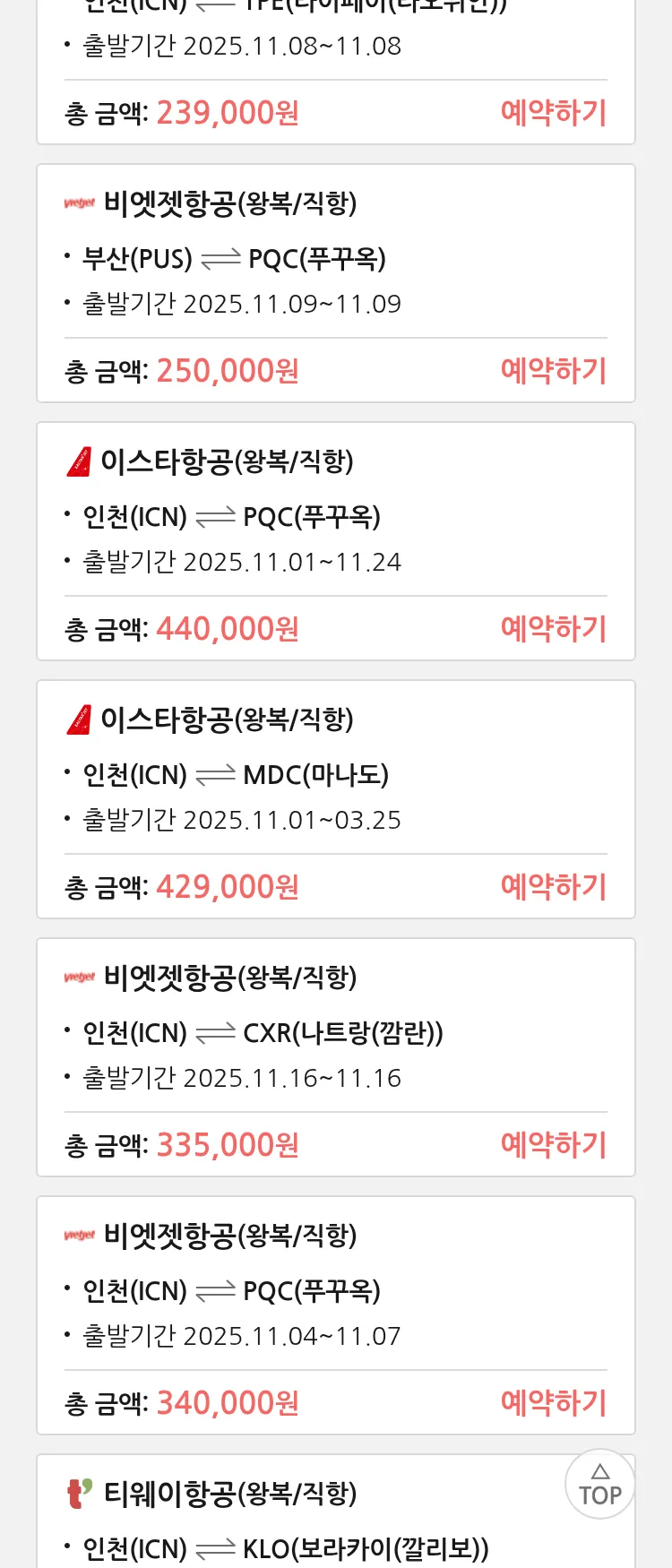Screen dimensions: 672x1568
Task: Open the 이스타항공 인천 to 마나도 card
Action: coord(335,775)
